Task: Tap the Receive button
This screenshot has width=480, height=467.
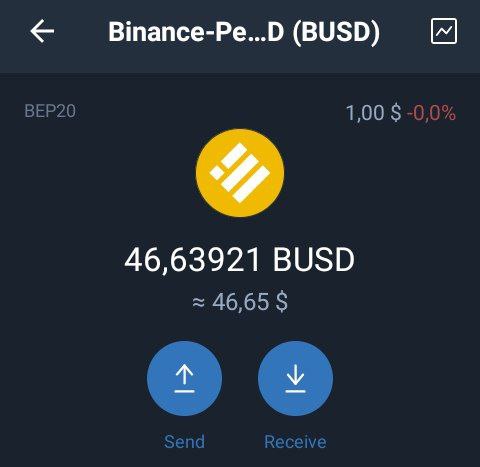Action: pyautogui.click(x=295, y=378)
